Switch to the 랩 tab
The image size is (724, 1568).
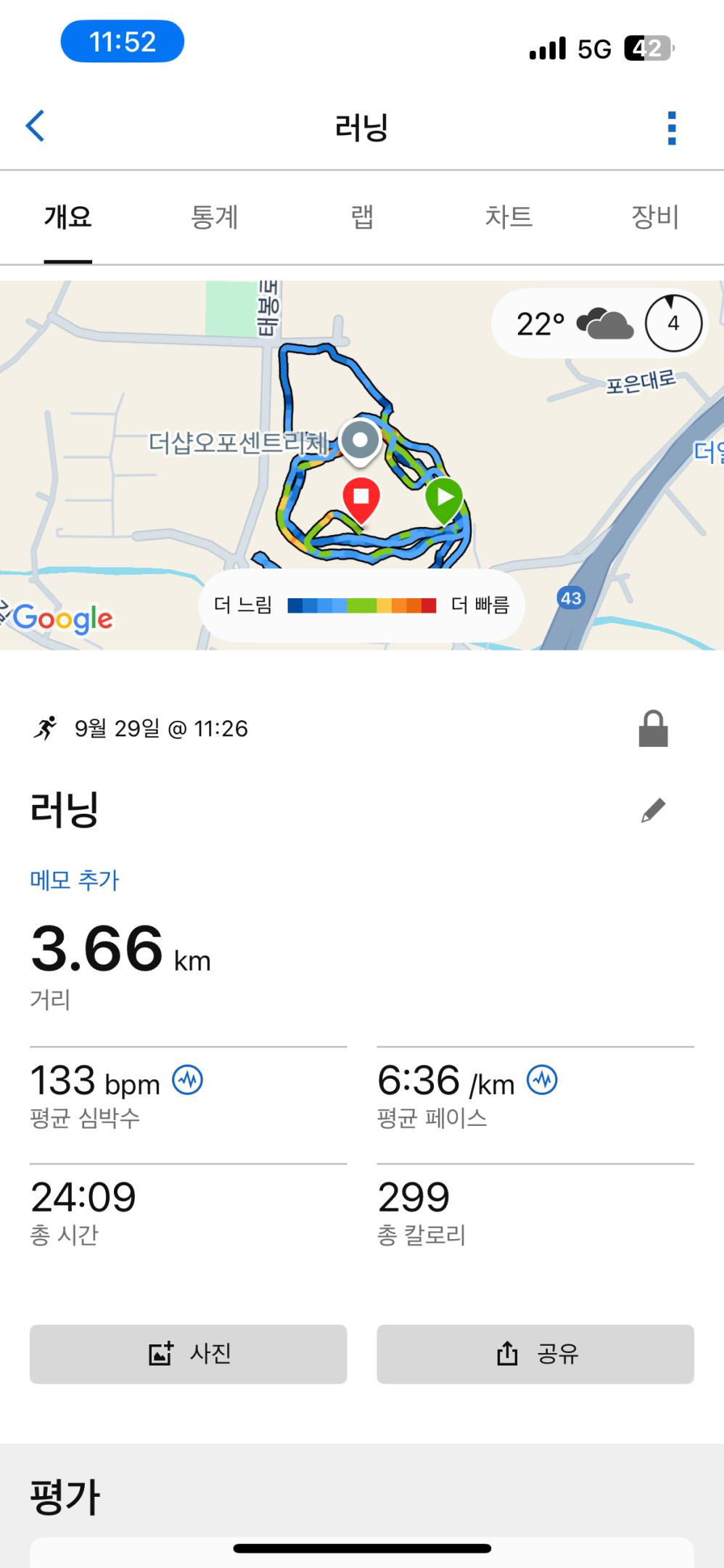pos(362,217)
